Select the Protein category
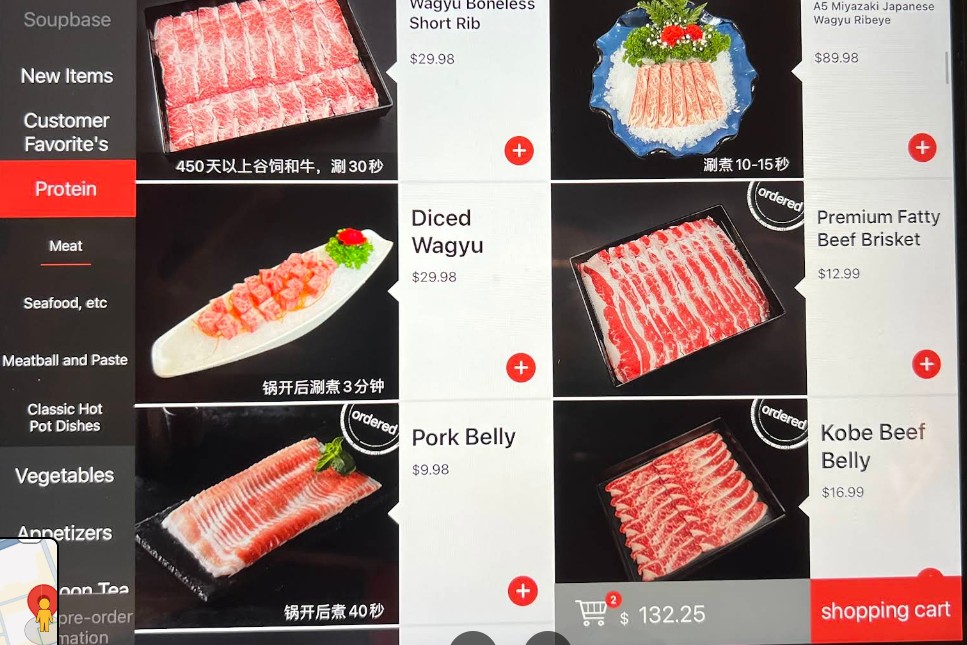 [x=67, y=189]
